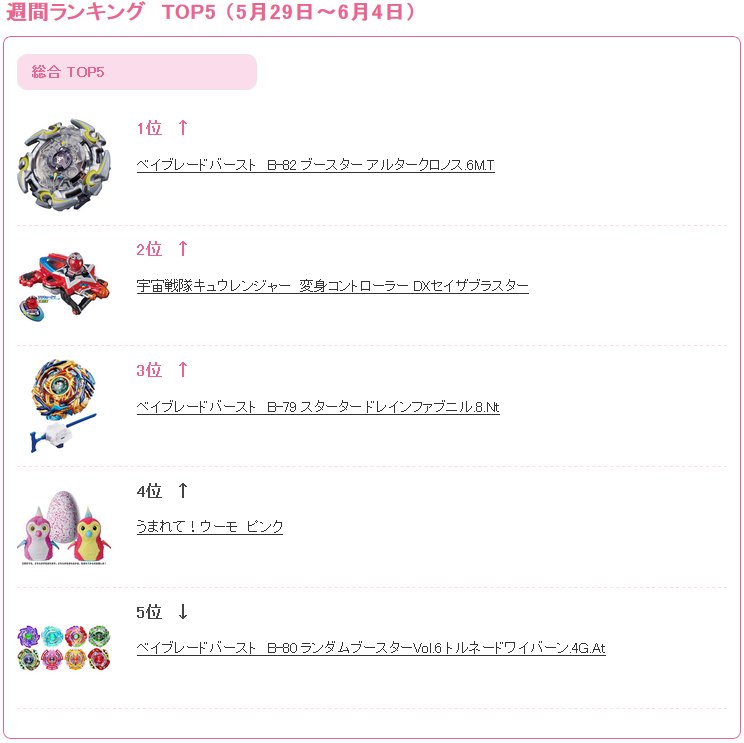Screen dimensions: 744x743
Task: Tap the 1位 アルタークロノス product image
Action: coord(64,164)
